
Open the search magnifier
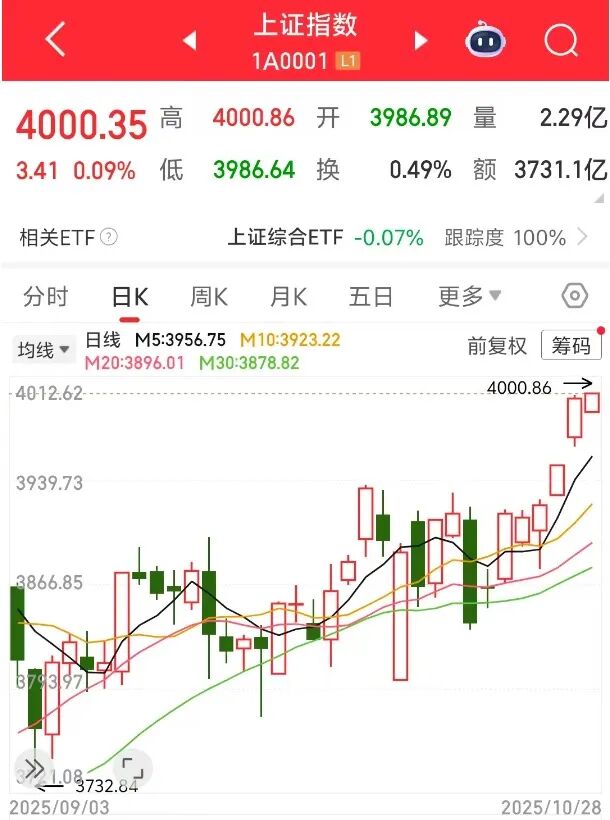[561, 41]
